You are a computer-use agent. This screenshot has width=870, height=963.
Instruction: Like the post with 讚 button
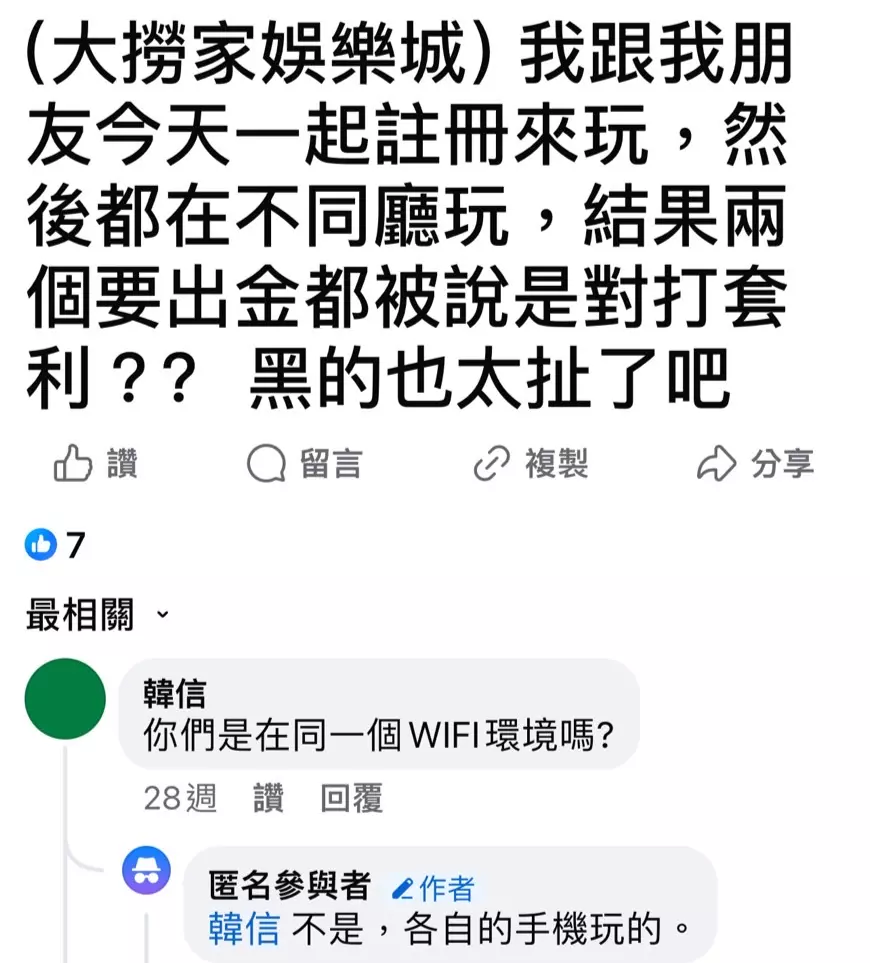95,465
